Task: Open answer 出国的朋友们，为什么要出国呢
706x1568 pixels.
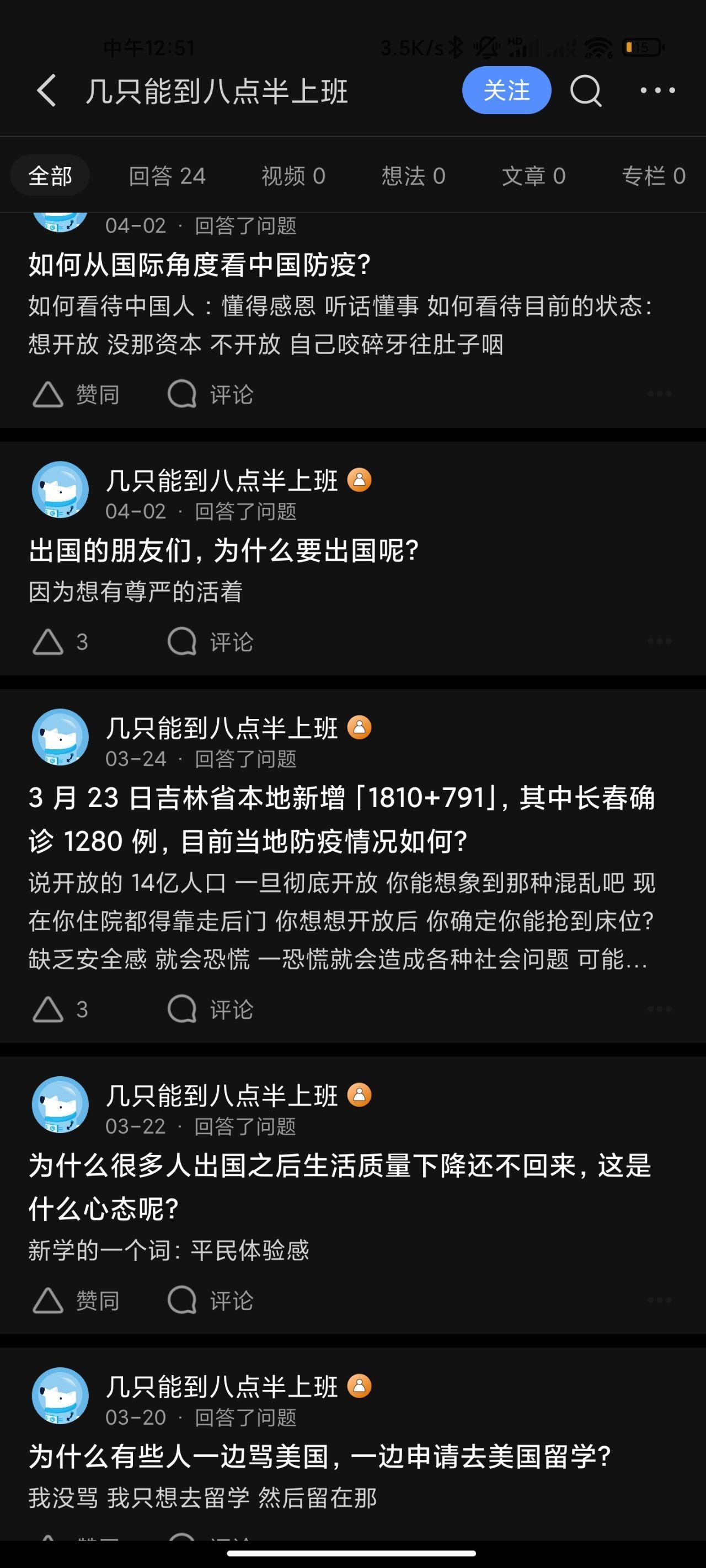Action: click(223, 550)
